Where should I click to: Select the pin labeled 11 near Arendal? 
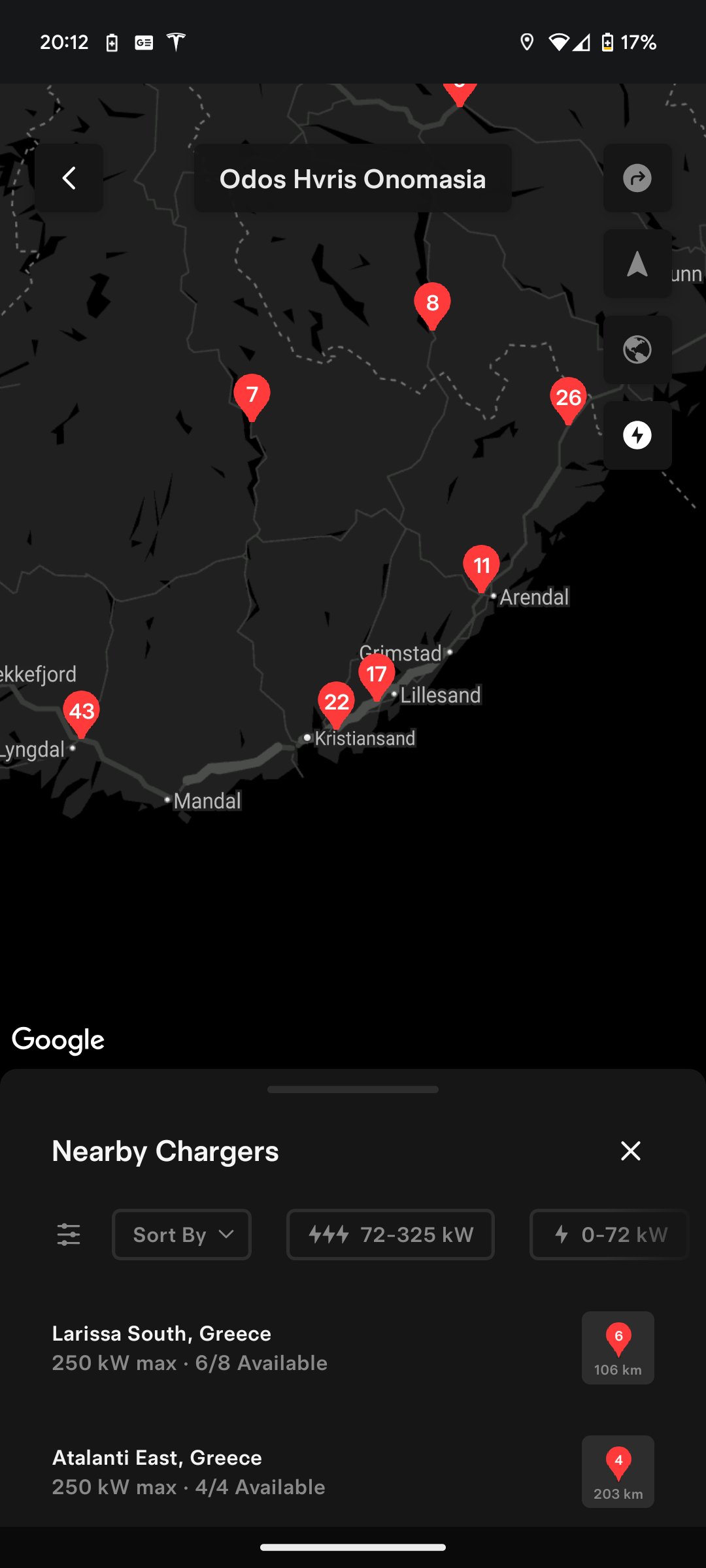(x=482, y=567)
